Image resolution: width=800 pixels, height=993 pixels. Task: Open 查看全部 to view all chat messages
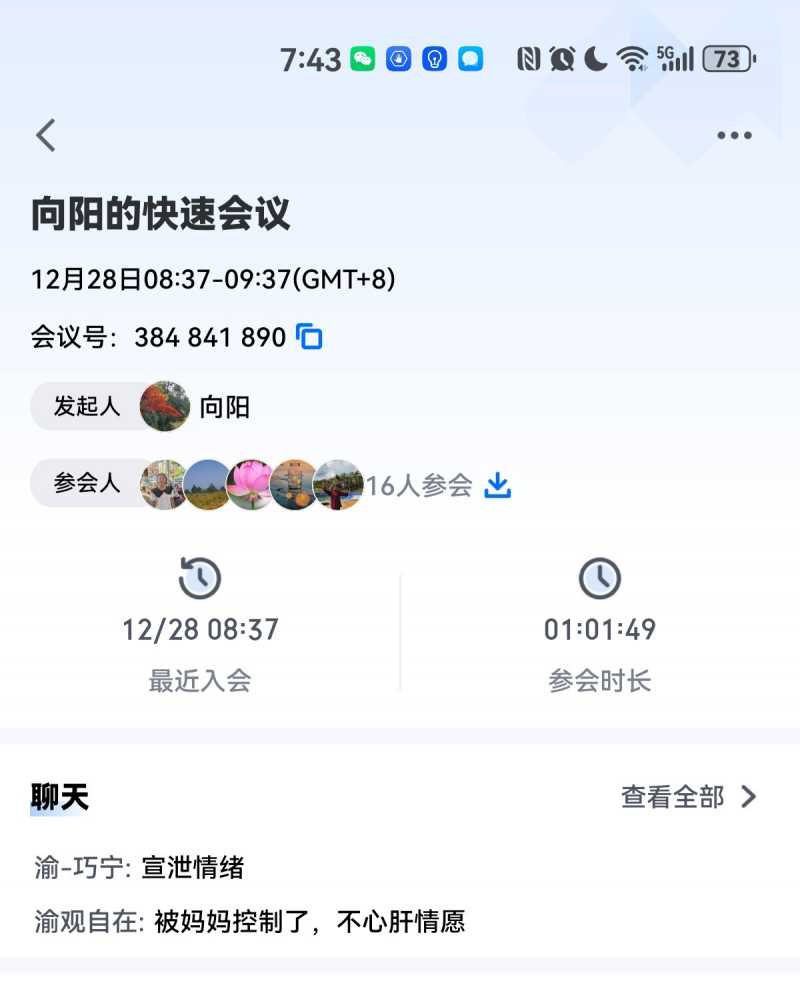[672, 798]
